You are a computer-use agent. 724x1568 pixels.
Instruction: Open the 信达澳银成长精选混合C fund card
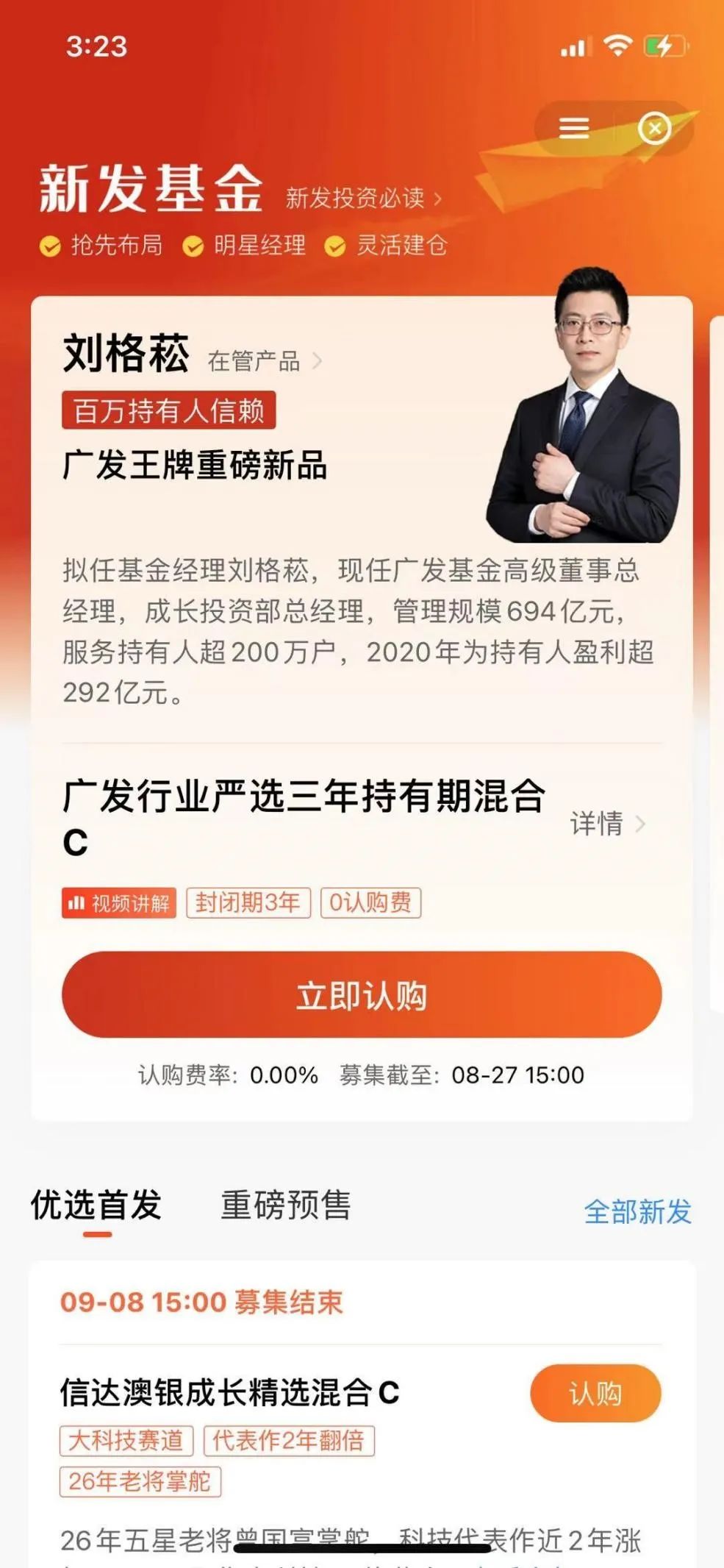[x=229, y=1394]
